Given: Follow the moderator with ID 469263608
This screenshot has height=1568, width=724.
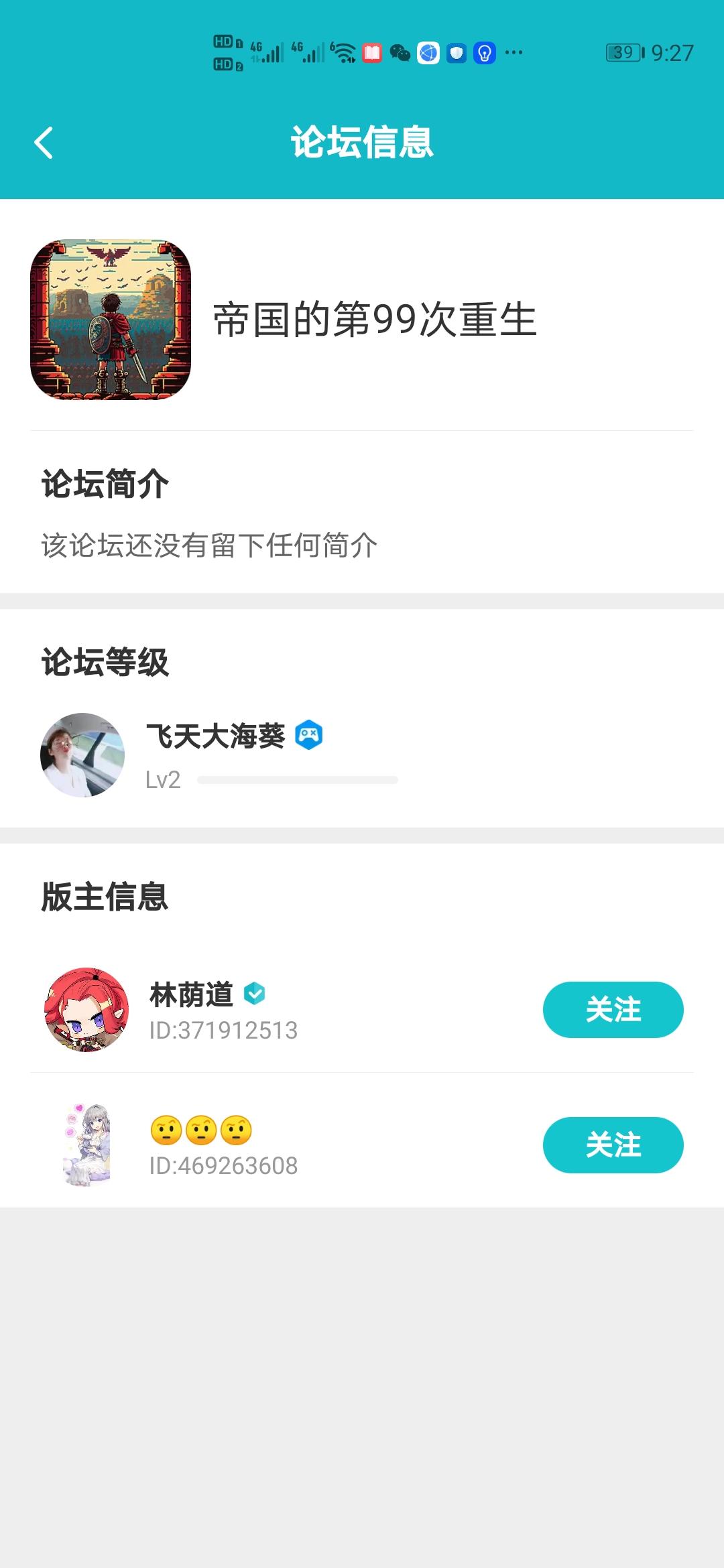Looking at the screenshot, I should pos(613,1145).
